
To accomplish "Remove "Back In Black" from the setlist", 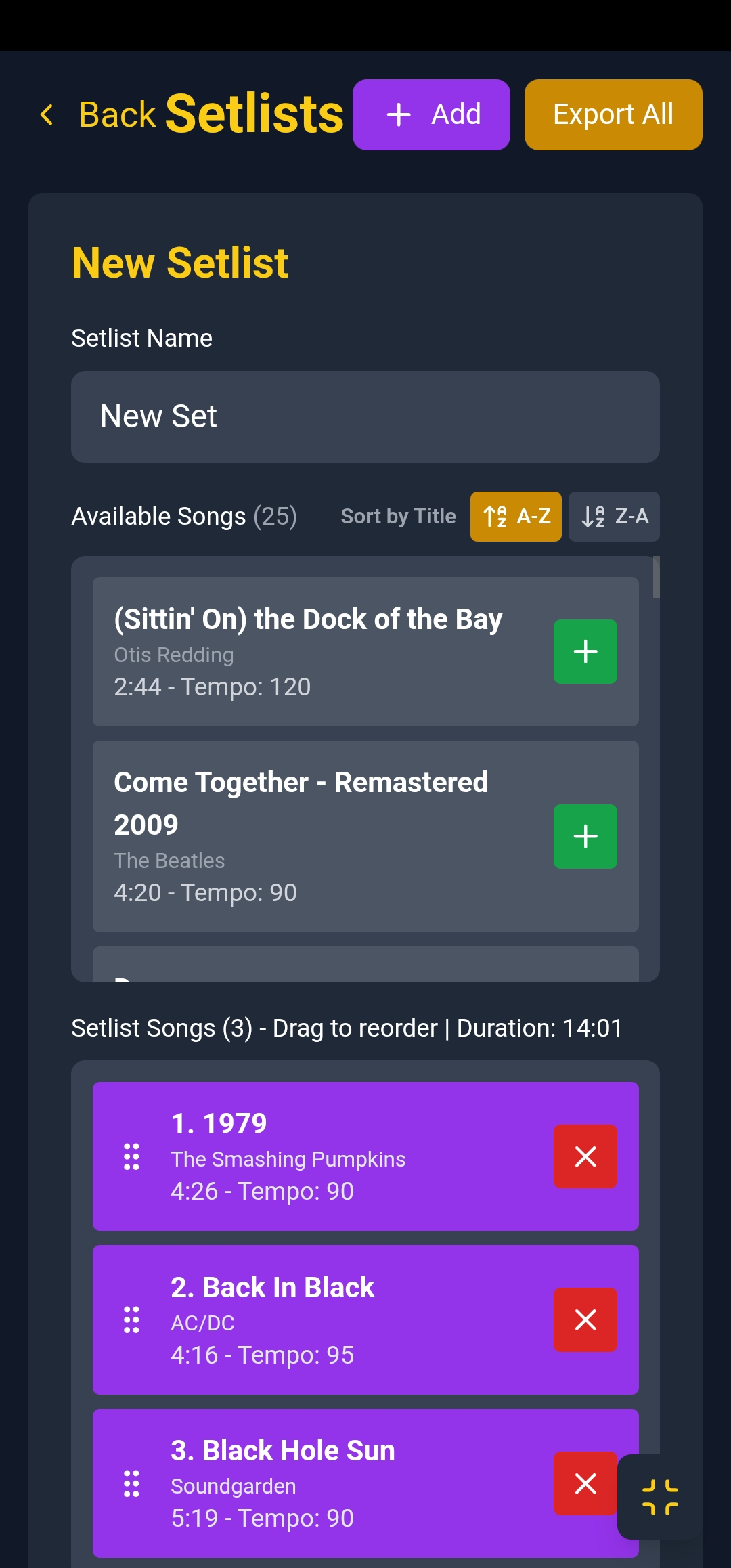I will pos(585,1319).
